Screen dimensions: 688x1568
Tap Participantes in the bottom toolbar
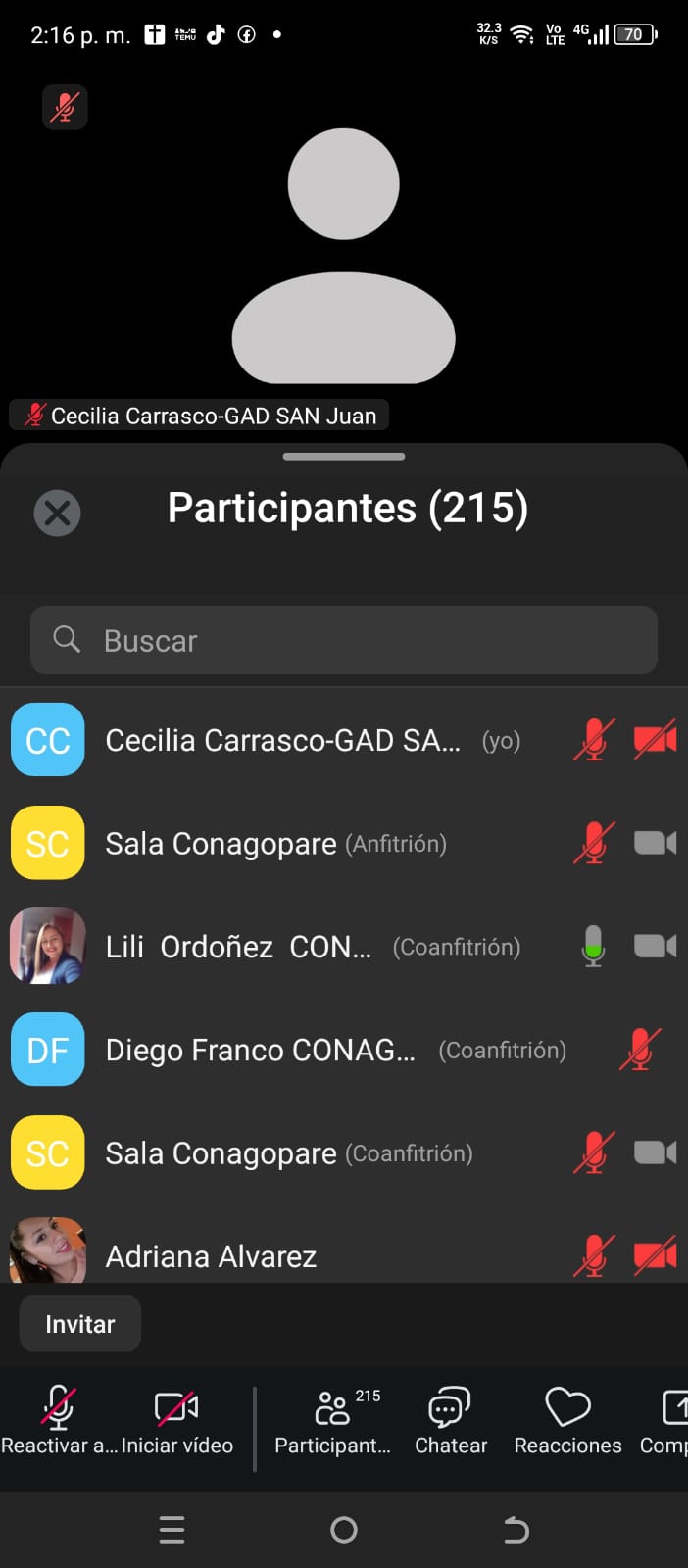333,1419
